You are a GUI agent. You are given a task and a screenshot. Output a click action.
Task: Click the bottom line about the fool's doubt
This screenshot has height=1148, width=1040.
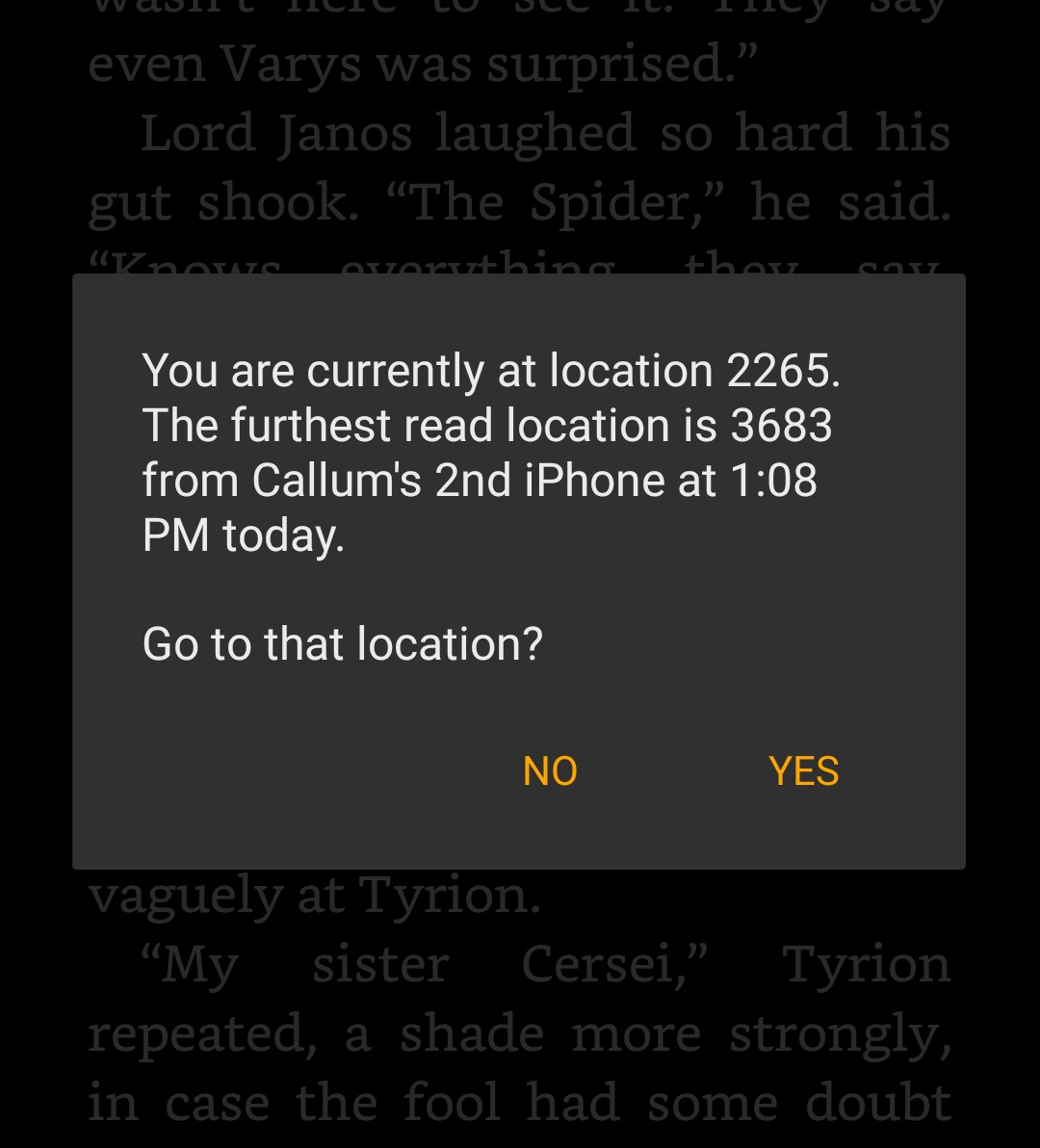[520, 1101]
